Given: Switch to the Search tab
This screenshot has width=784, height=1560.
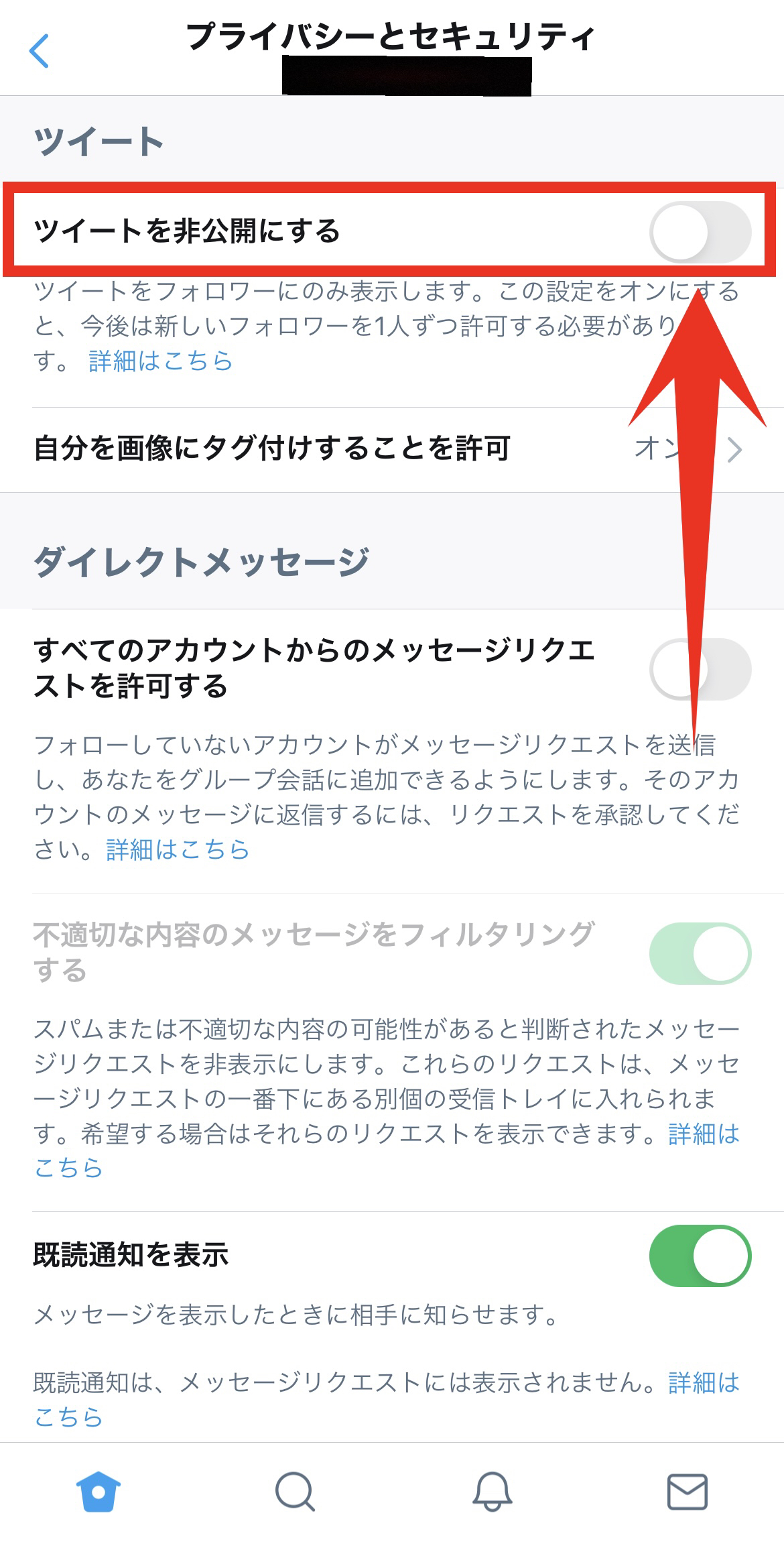Looking at the screenshot, I should pyautogui.click(x=295, y=1492).
